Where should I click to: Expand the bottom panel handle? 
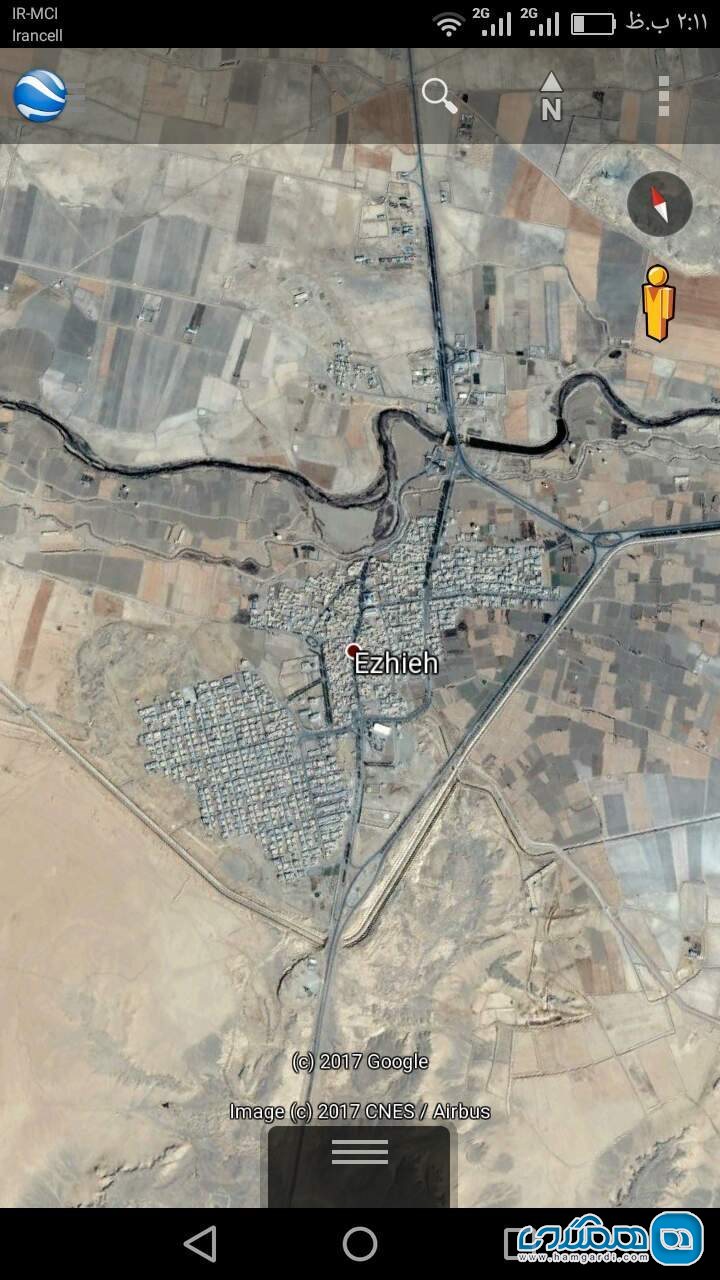coord(360,1152)
